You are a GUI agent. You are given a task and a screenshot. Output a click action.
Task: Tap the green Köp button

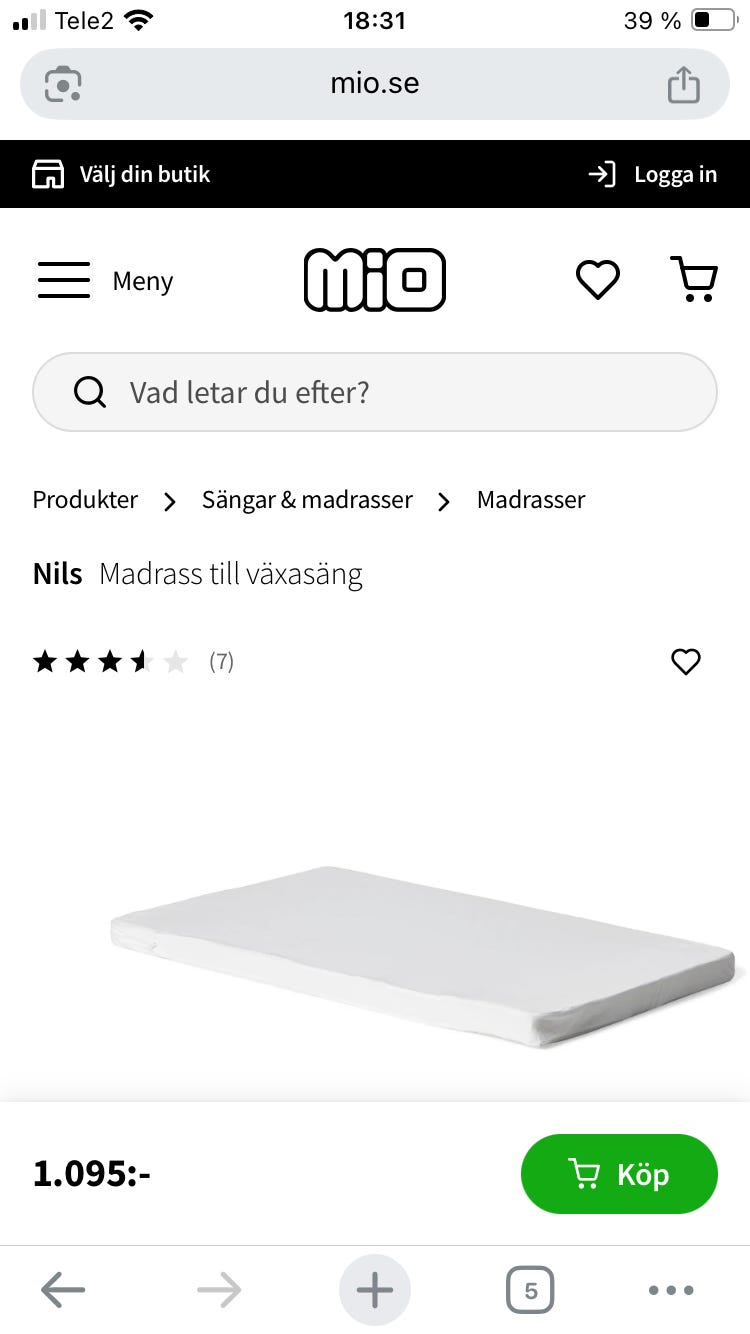pos(619,1174)
